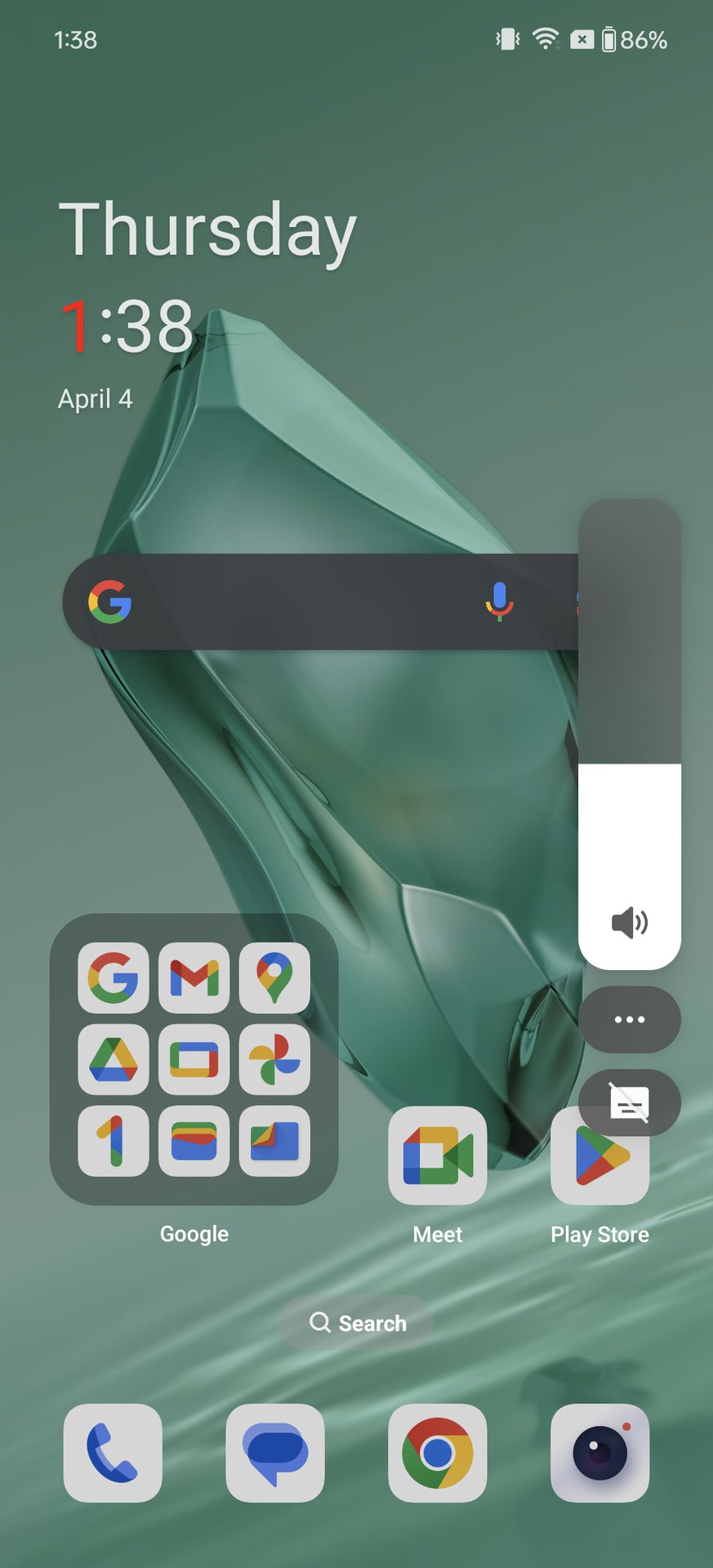Viewport: 713px width, 1568px height.
Task: Start a voice search with the microphone
Action: click(x=499, y=602)
